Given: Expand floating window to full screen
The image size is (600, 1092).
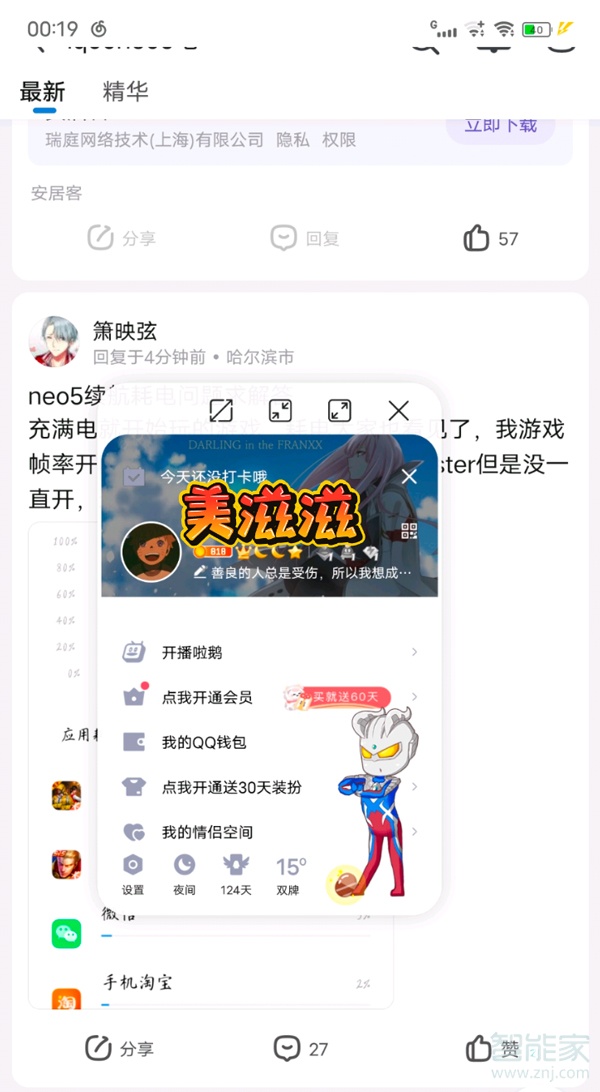Looking at the screenshot, I should coord(339,411).
